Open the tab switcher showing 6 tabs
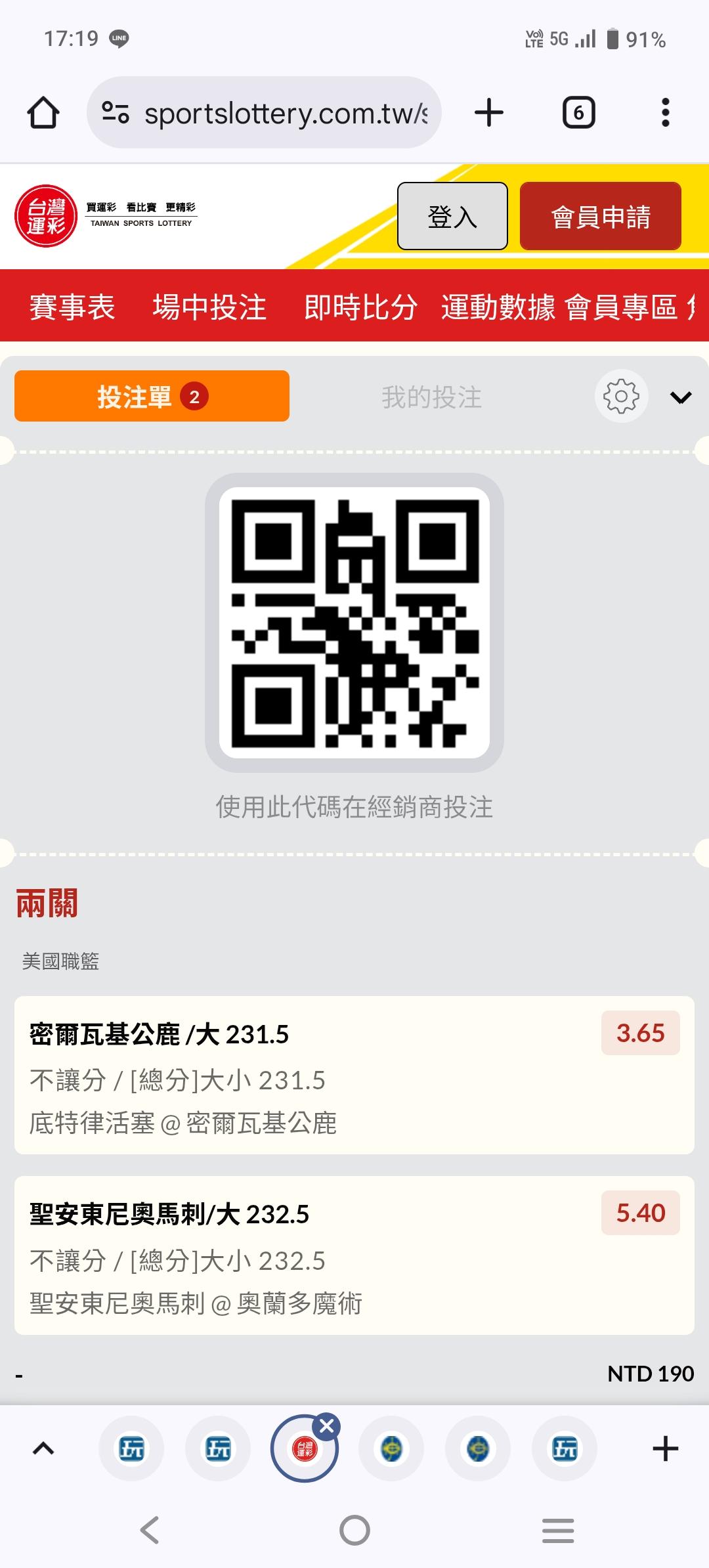 (578, 113)
